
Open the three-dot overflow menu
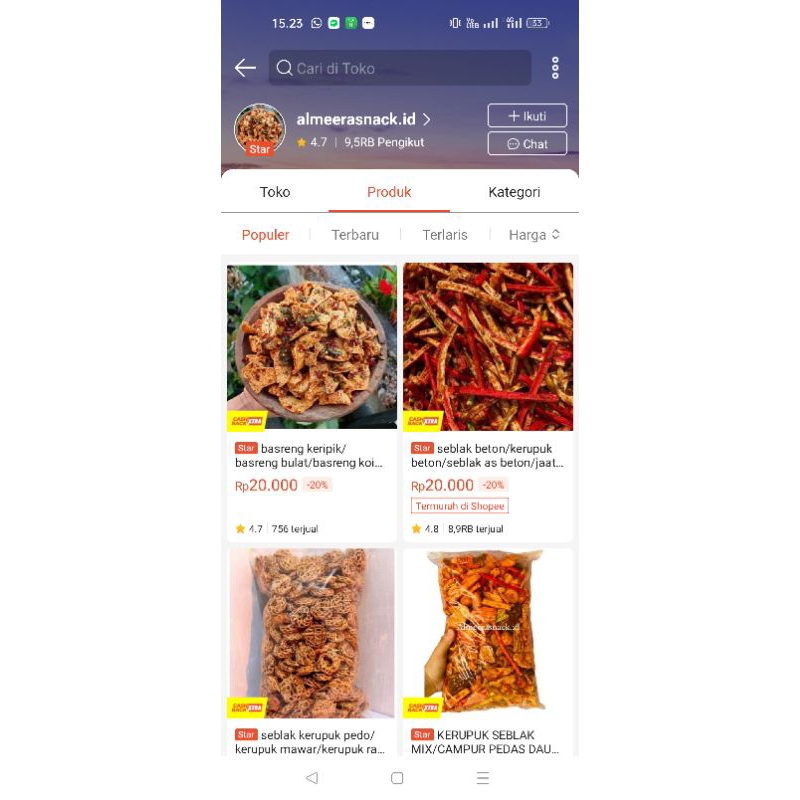click(x=555, y=68)
